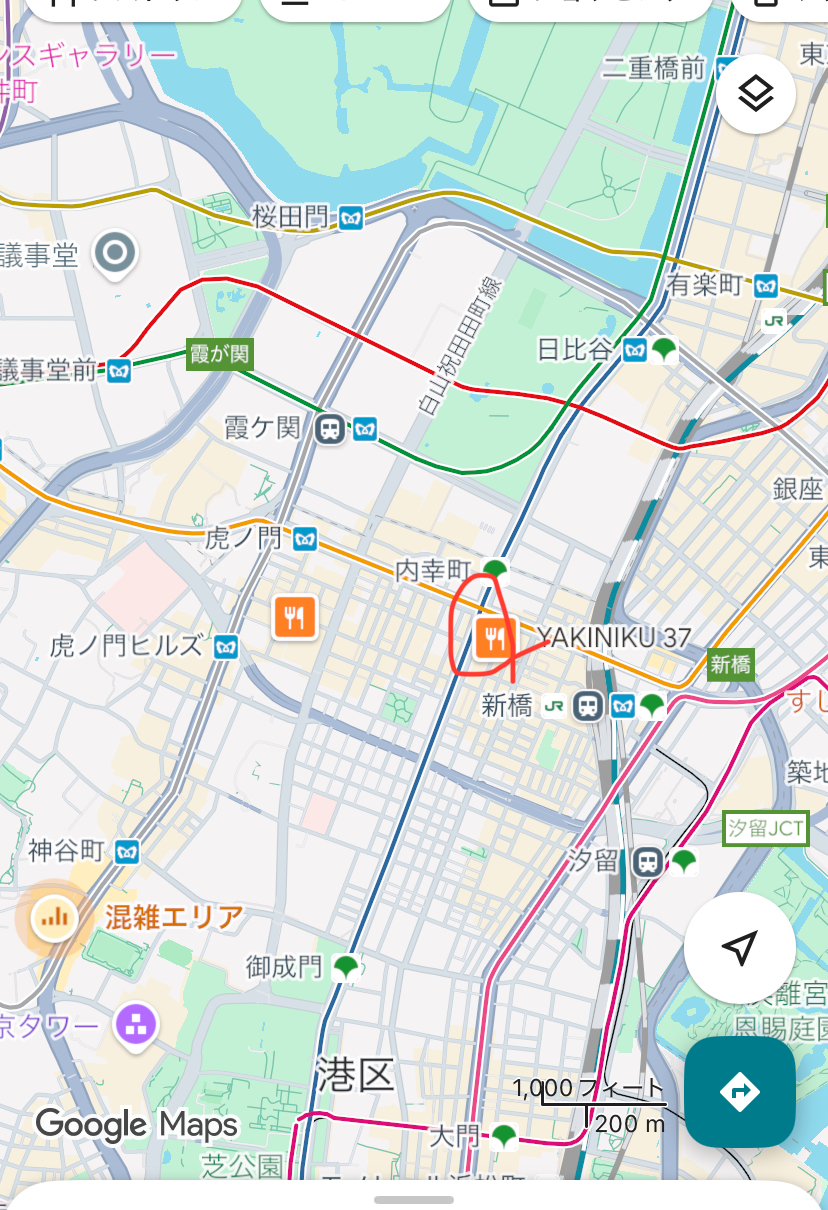This screenshot has height=1210, width=828.
Task: Open the 虎ノ門ヒルズ metro station marker
Action: (227, 647)
